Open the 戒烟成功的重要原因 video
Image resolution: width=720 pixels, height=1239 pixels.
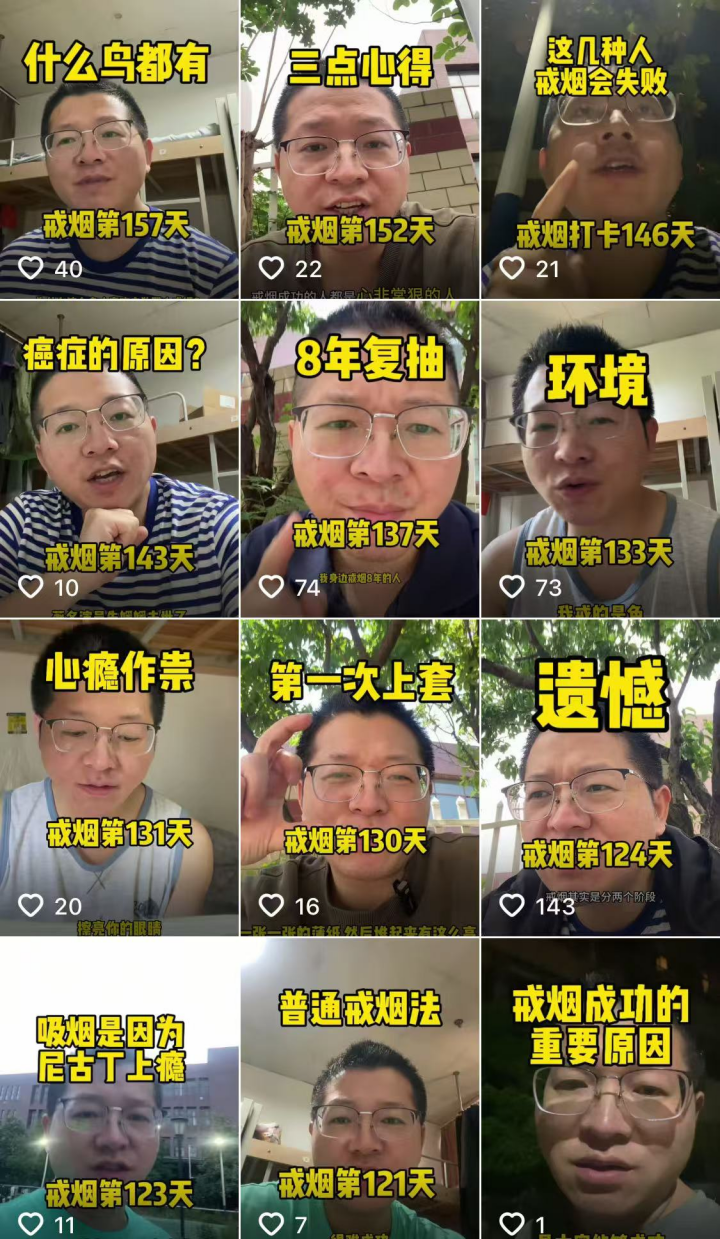(x=600, y=1090)
